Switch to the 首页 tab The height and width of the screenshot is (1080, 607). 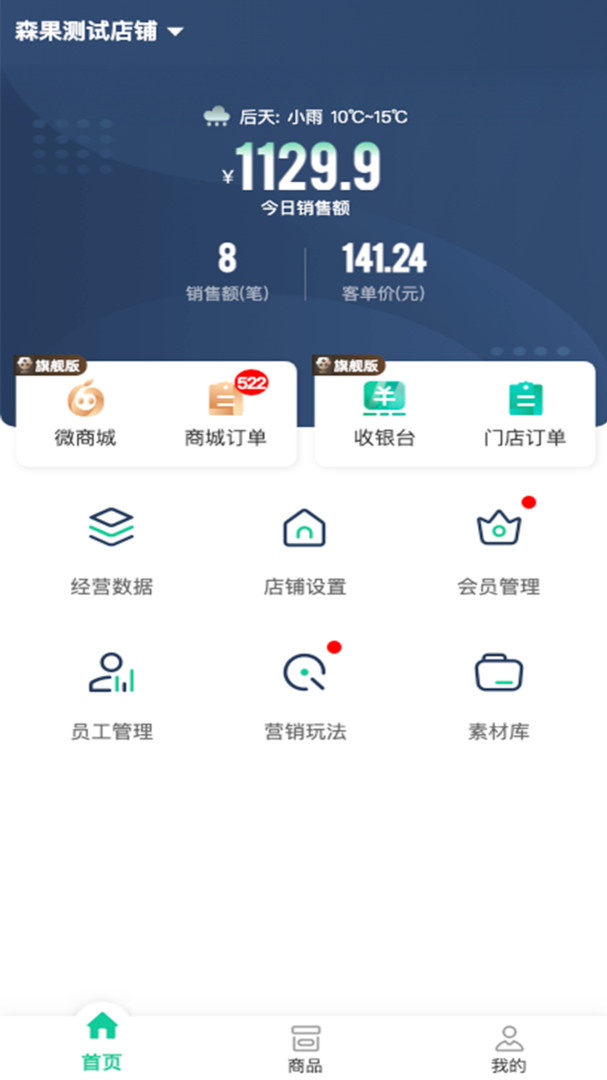(101, 1042)
